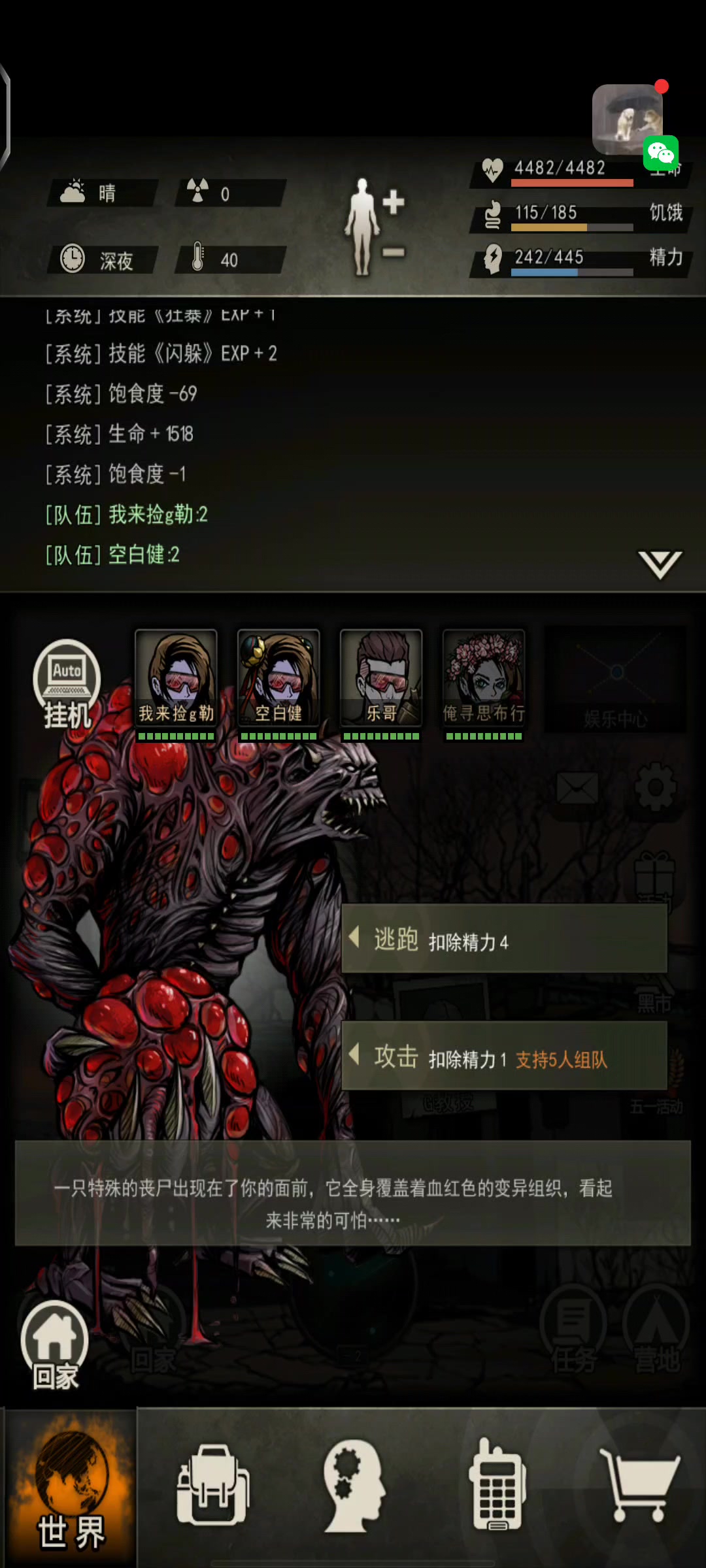Image resolution: width=706 pixels, height=1568 pixels.
Task: Choose 逃跑 to flee the zombie
Action: pyautogui.click(x=504, y=939)
